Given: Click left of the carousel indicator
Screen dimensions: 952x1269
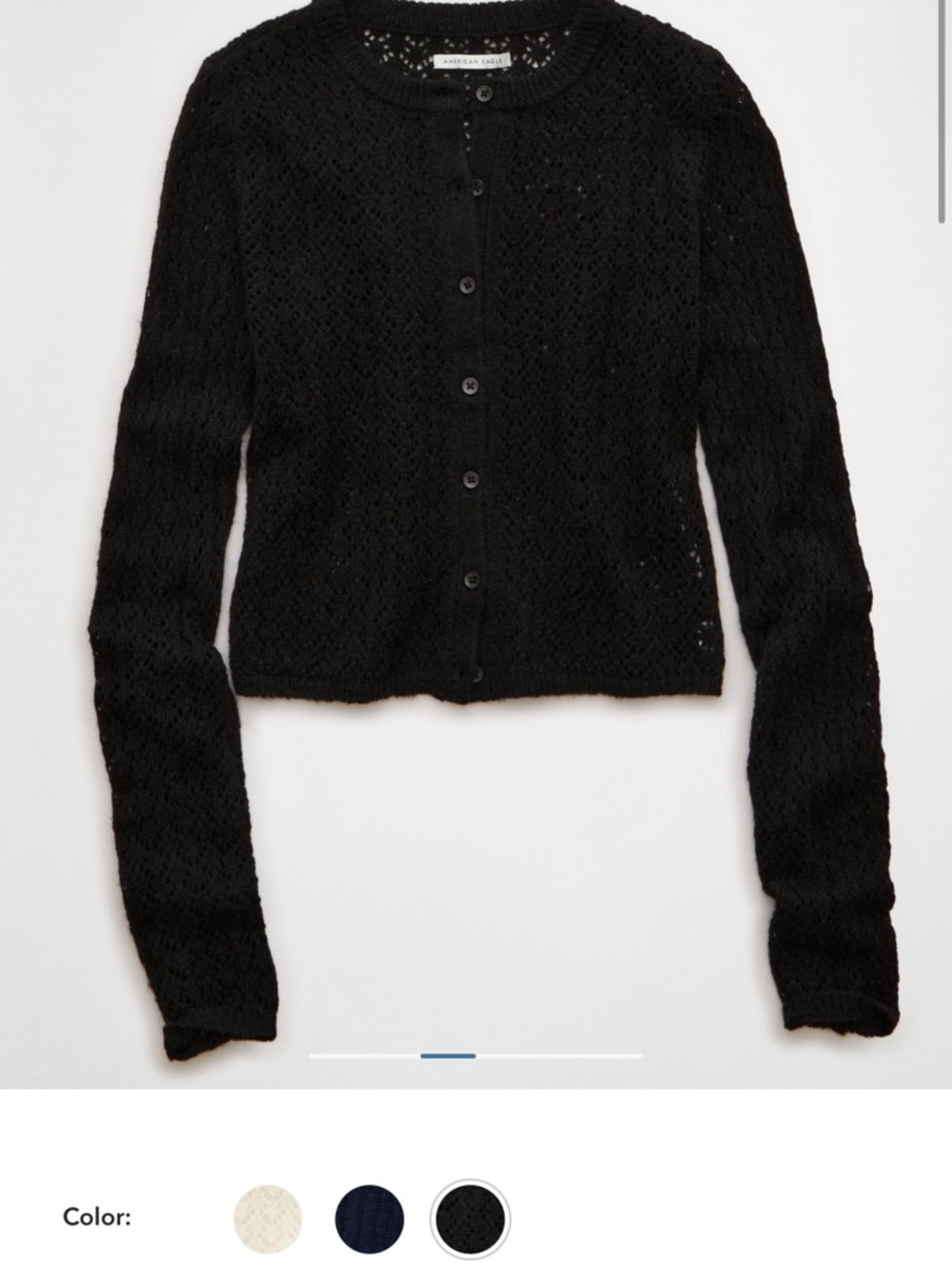Looking at the screenshot, I should (362, 1055).
